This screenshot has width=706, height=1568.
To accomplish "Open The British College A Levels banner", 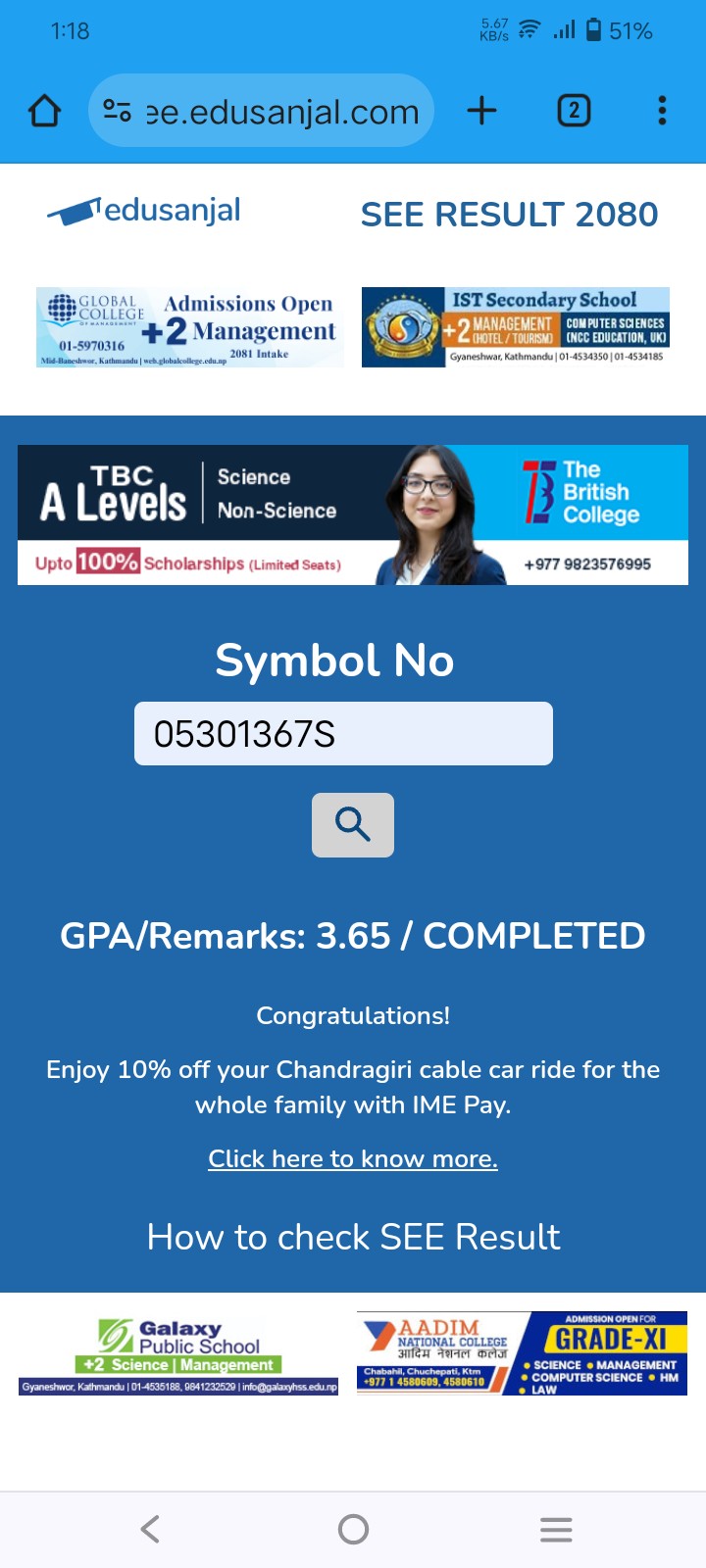I will click(353, 515).
